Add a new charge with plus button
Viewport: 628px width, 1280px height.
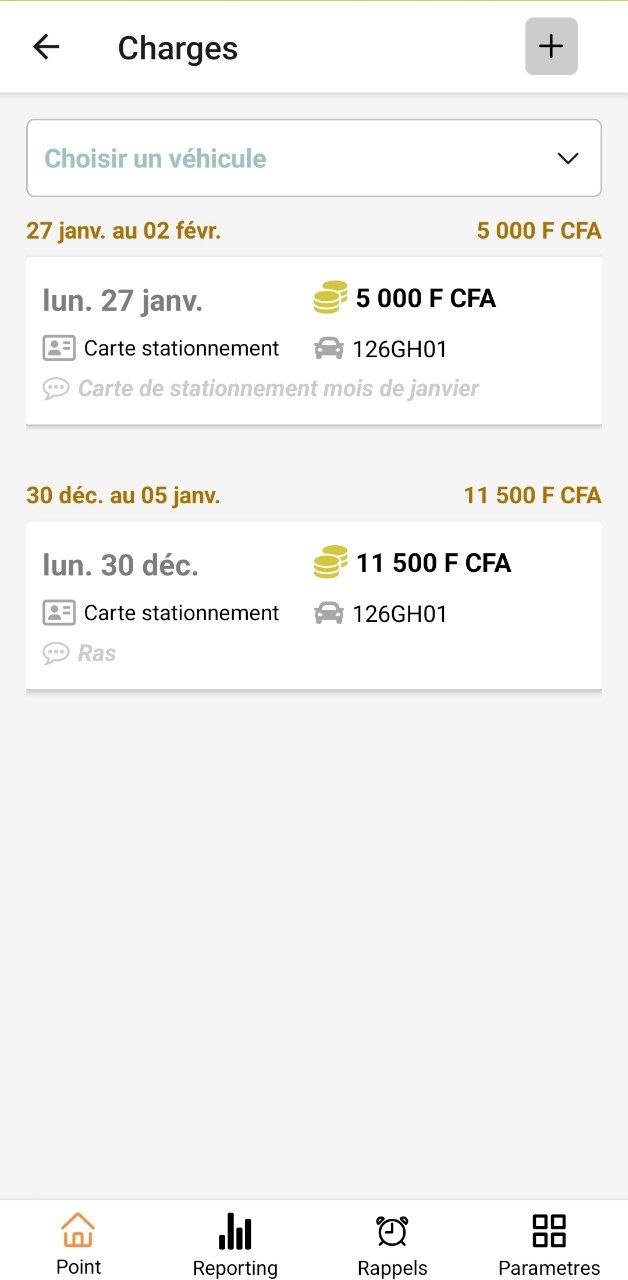pyautogui.click(x=551, y=46)
